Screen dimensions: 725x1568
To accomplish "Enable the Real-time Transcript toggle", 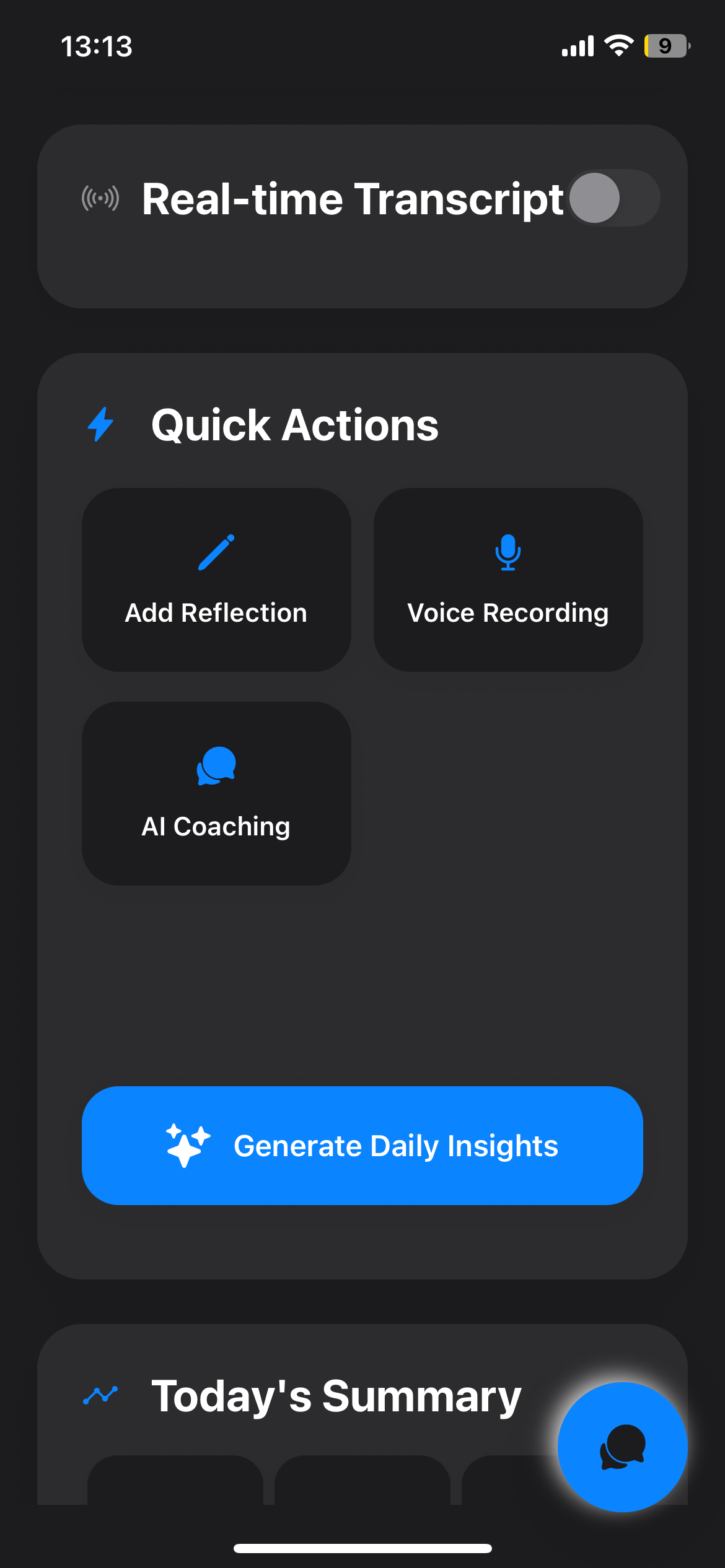I will pos(613,198).
